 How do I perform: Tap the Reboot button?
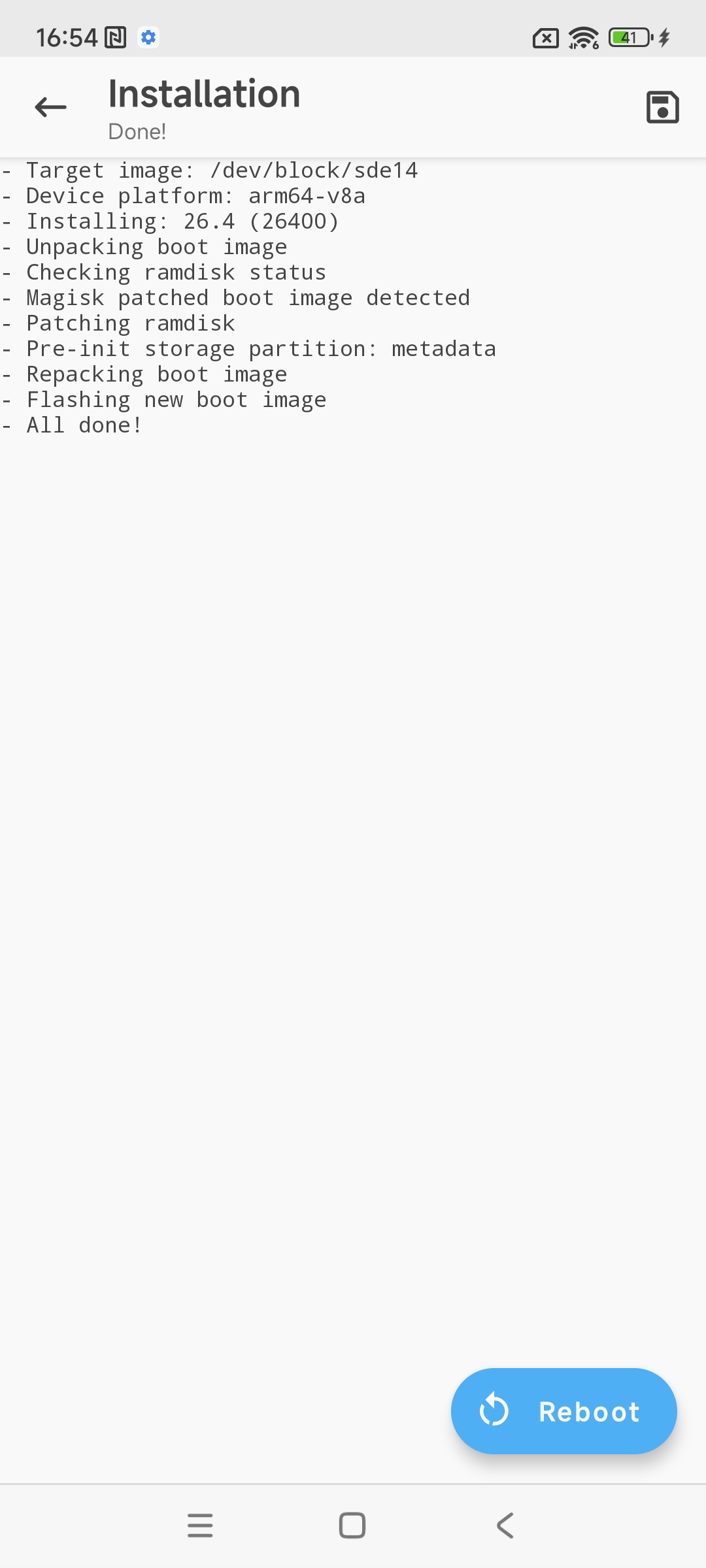563,1411
